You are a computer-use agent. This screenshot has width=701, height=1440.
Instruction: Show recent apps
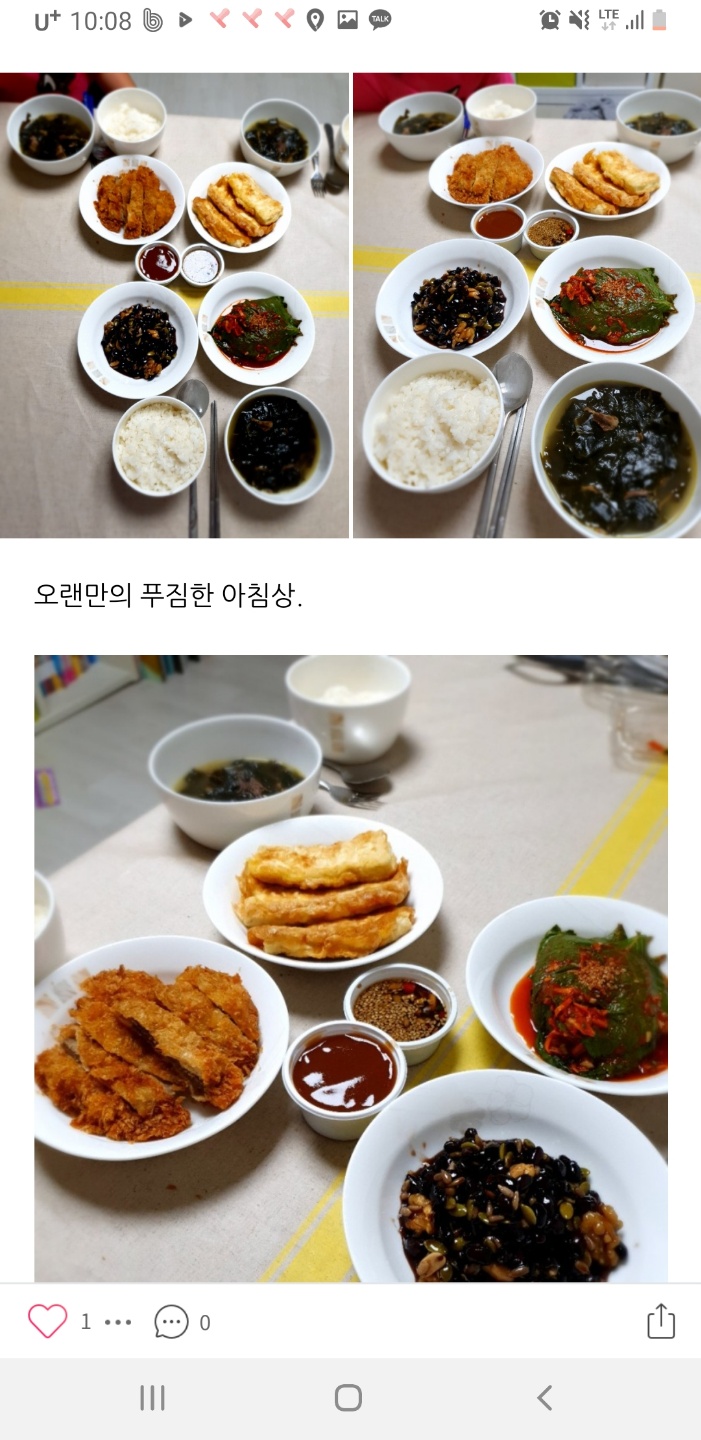click(x=152, y=1397)
